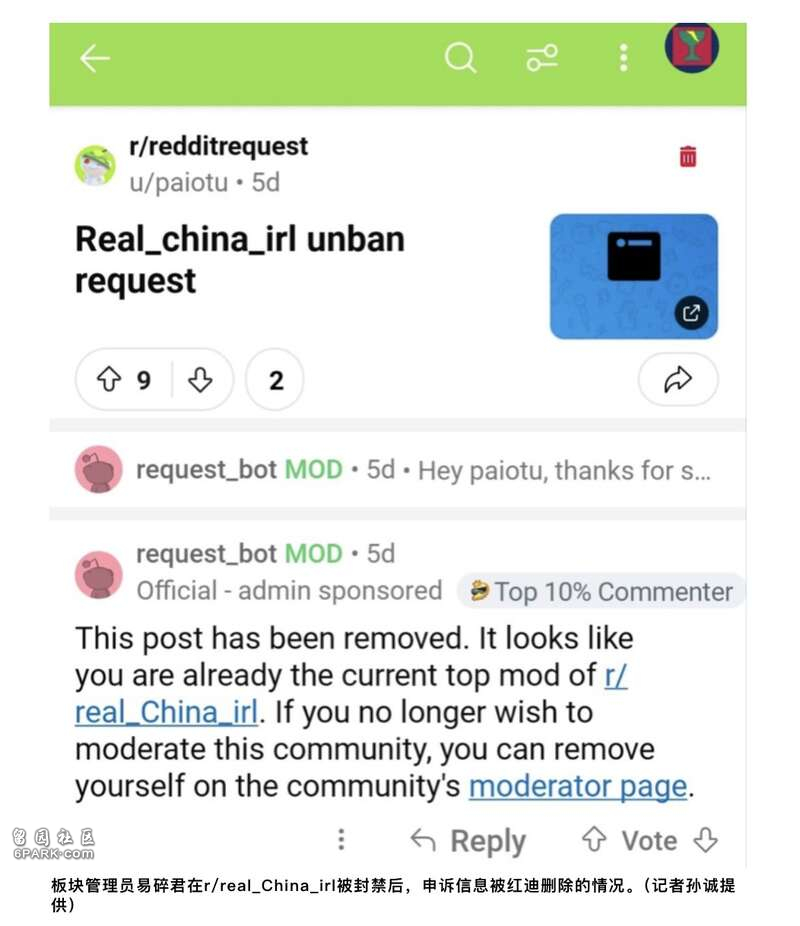Share this post
This screenshot has height=926, width=800.
[x=678, y=380]
